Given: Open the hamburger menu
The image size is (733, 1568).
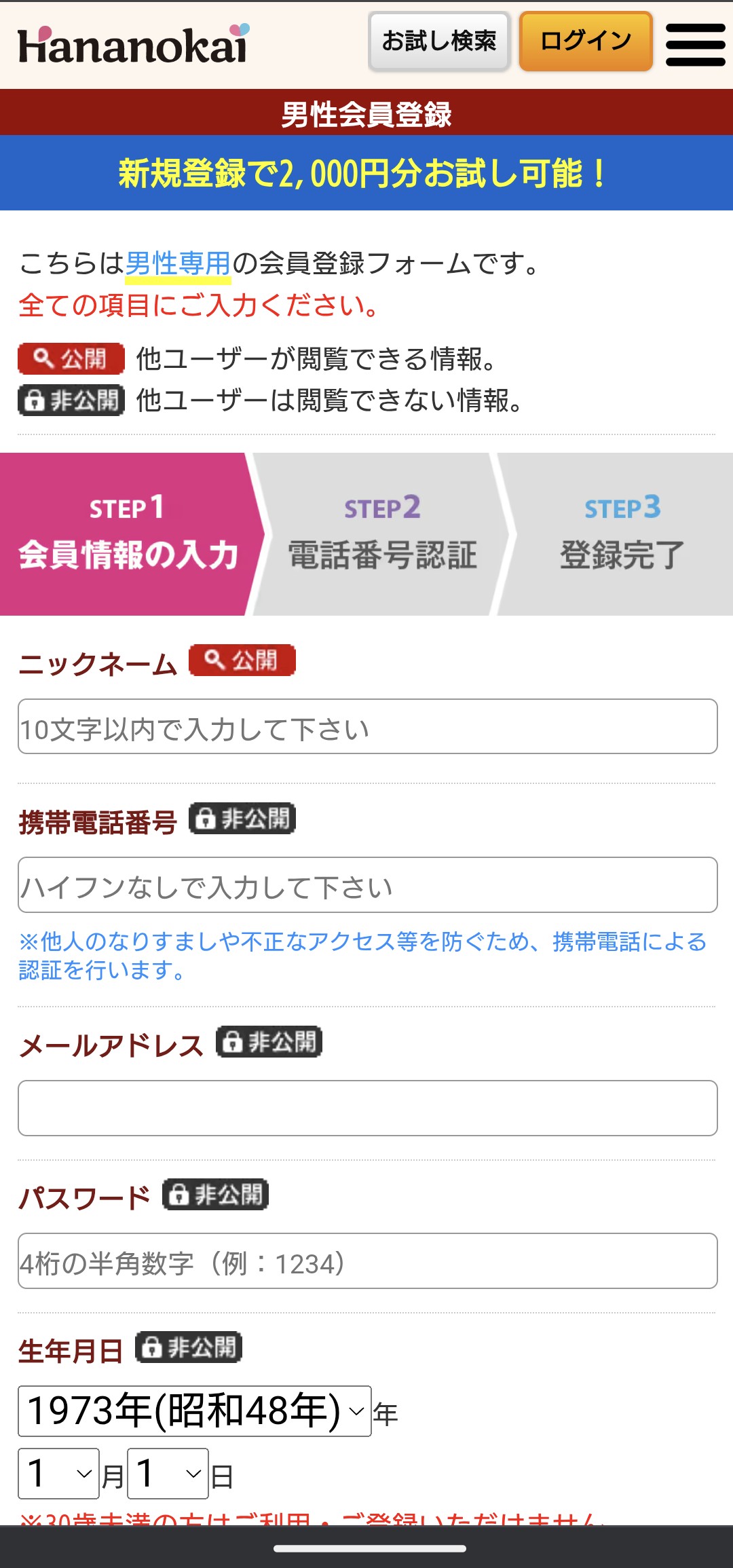Looking at the screenshot, I should 695,45.
